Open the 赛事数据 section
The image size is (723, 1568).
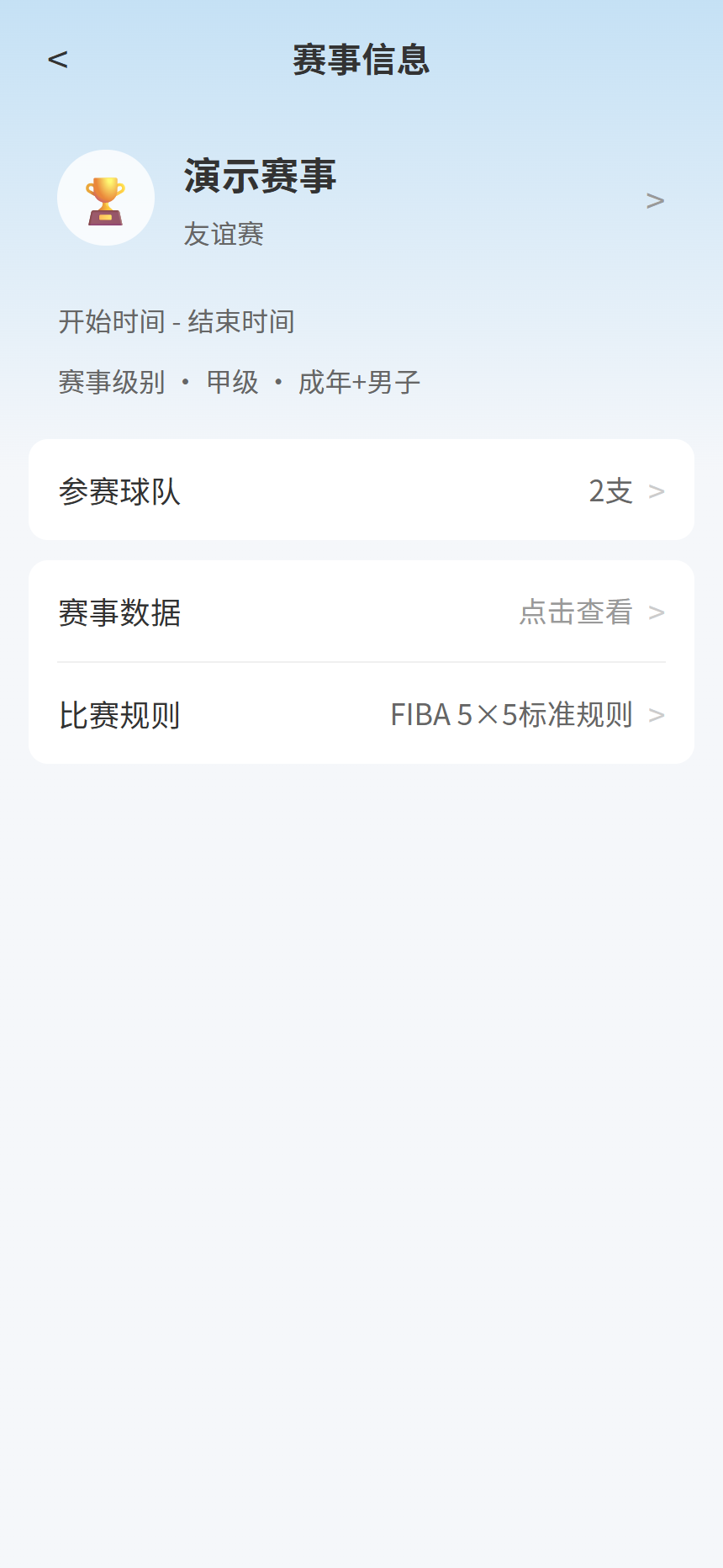(119, 612)
